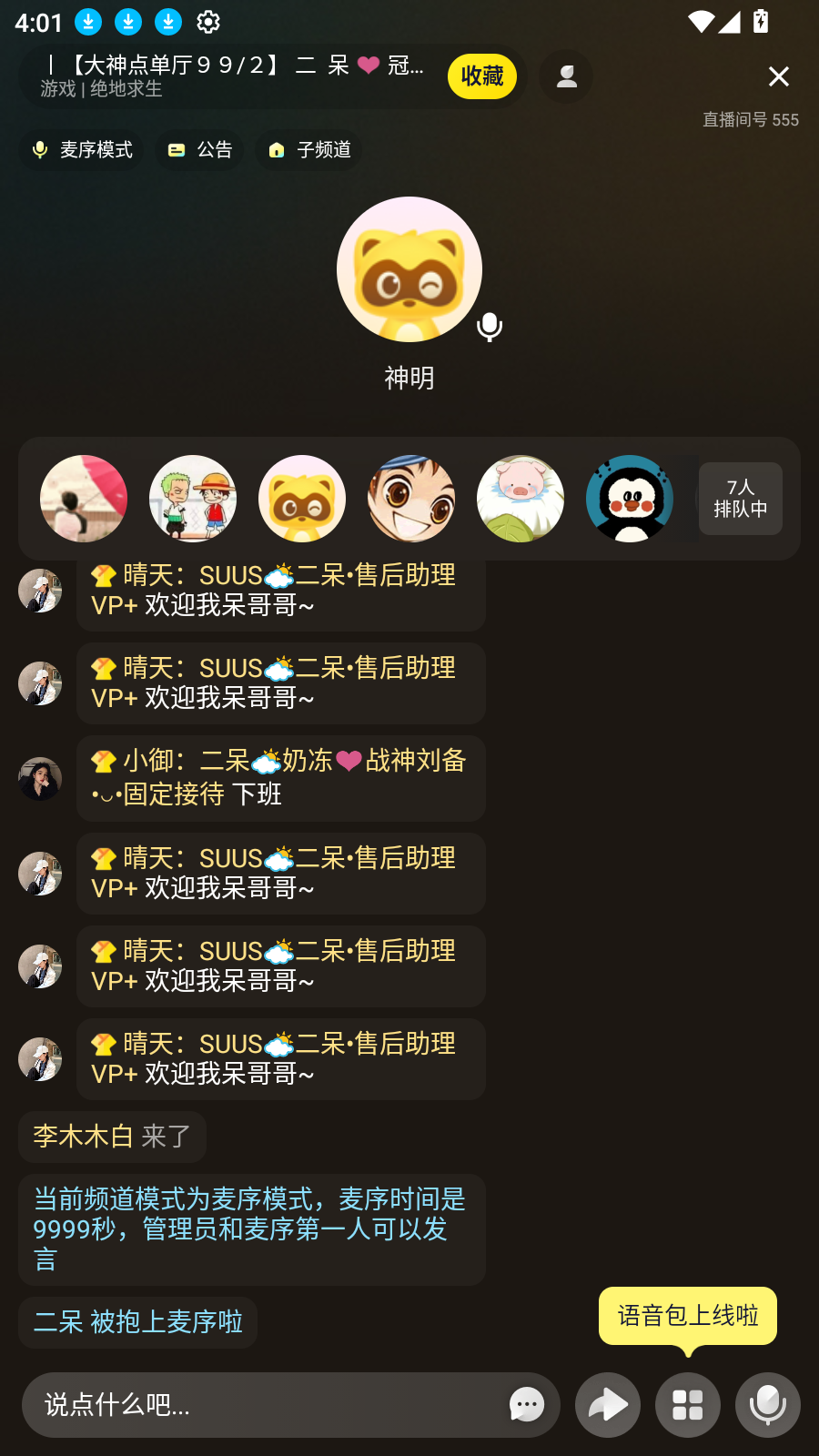The height and width of the screenshot is (1456, 819).
Task: Open the share panel via arrow icon
Action: pyautogui.click(x=607, y=1405)
